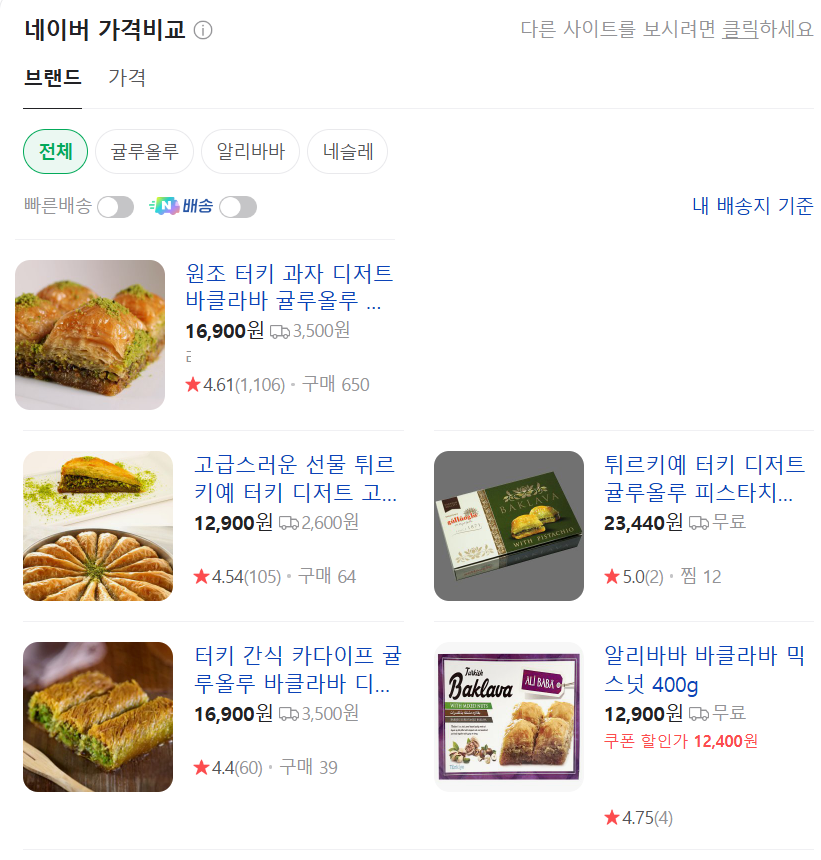Open the 원조 터키 과자 디저트 바클라바 product
Image resolution: width=821 pixels, height=860 pixels.
tap(289, 287)
